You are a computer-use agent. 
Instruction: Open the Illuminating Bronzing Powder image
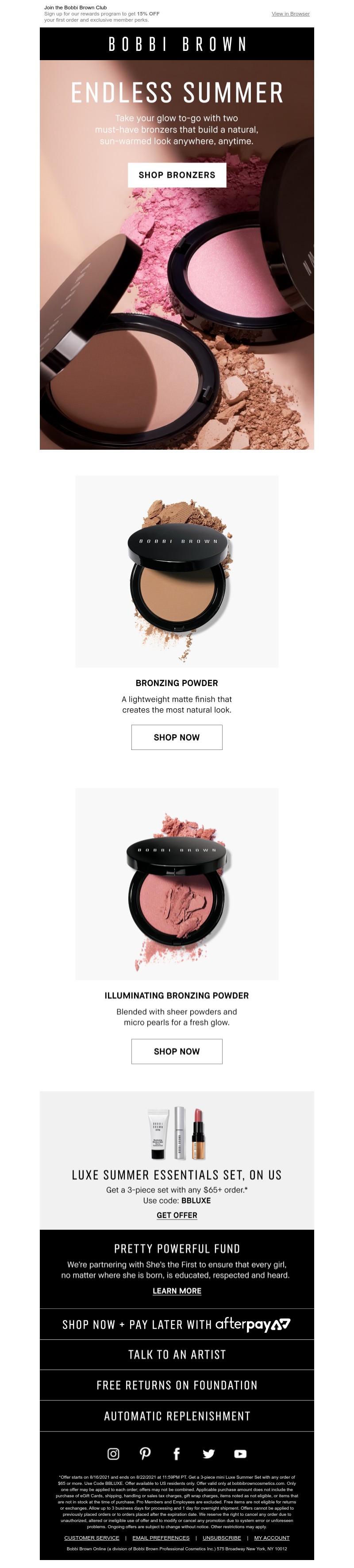(x=177, y=884)
